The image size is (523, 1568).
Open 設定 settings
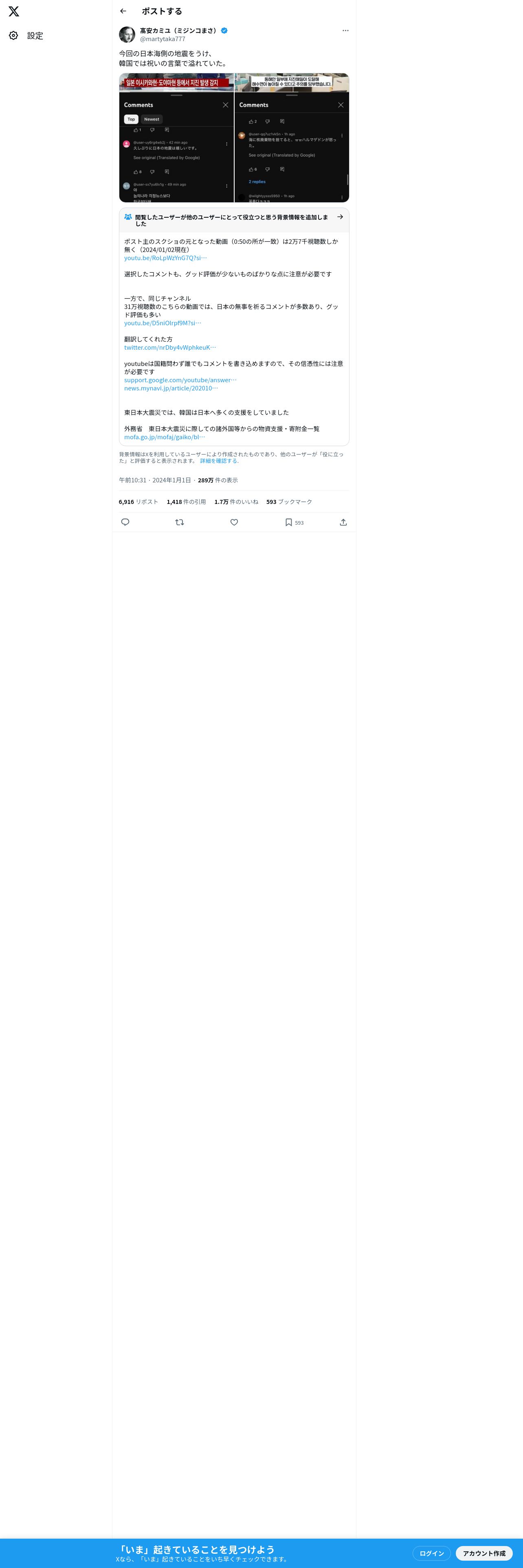tap(26, 36)
